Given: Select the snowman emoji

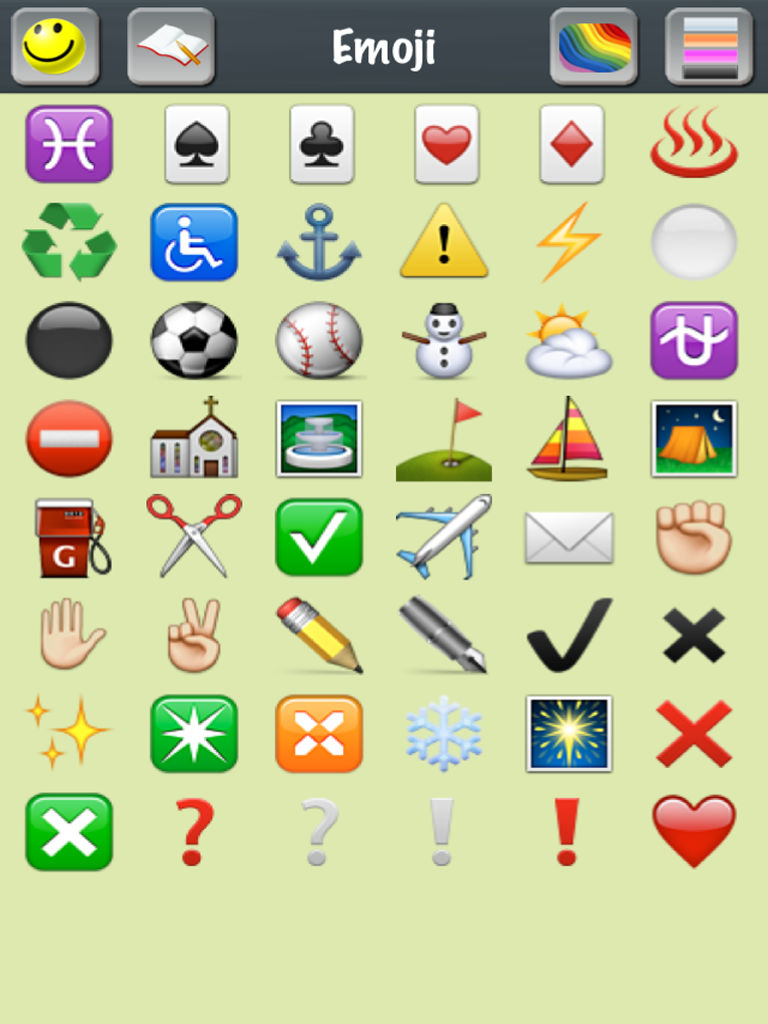Looking at the screenshot, I should tap(443, 340).
